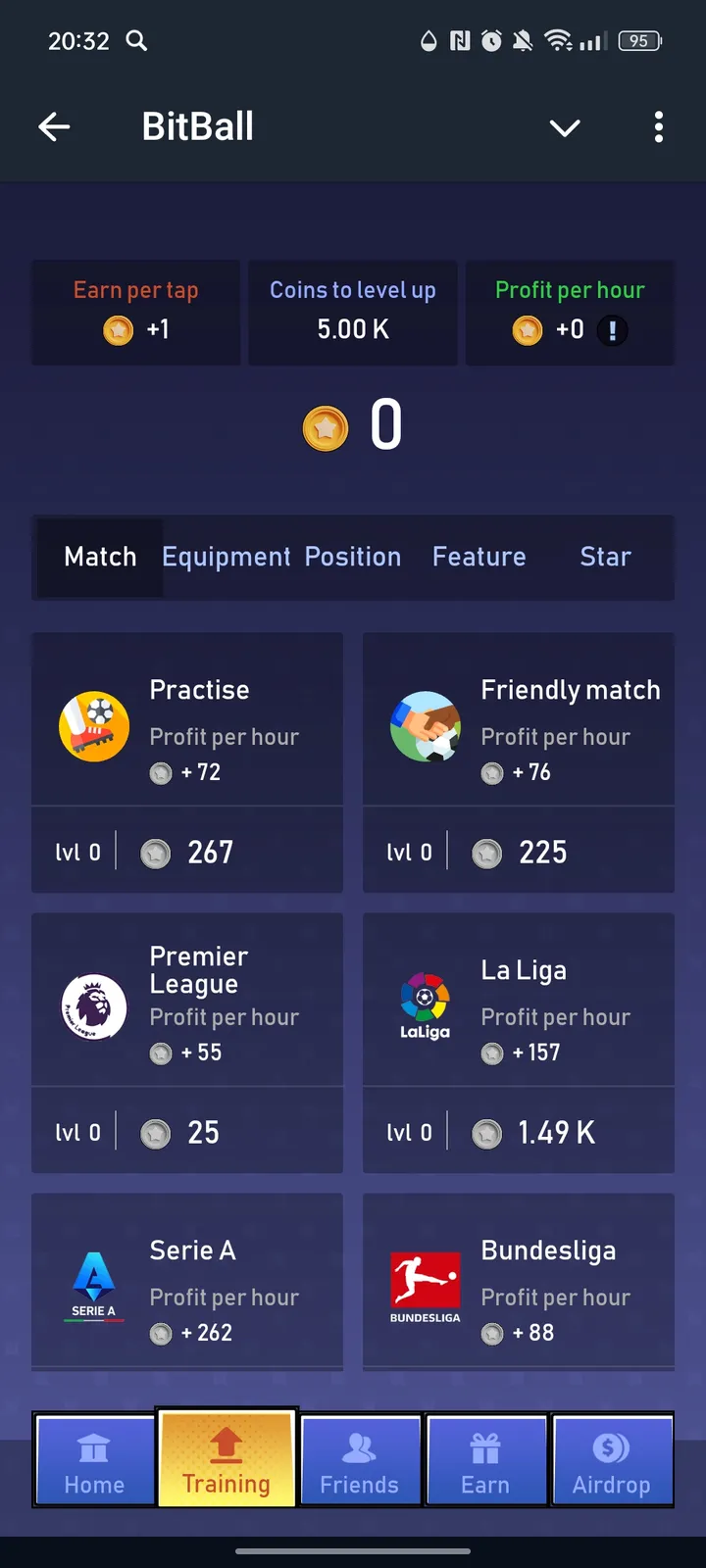Switch to the Star tab
The width and height of the screenshot is (706, 1568).
click(604, 557)
